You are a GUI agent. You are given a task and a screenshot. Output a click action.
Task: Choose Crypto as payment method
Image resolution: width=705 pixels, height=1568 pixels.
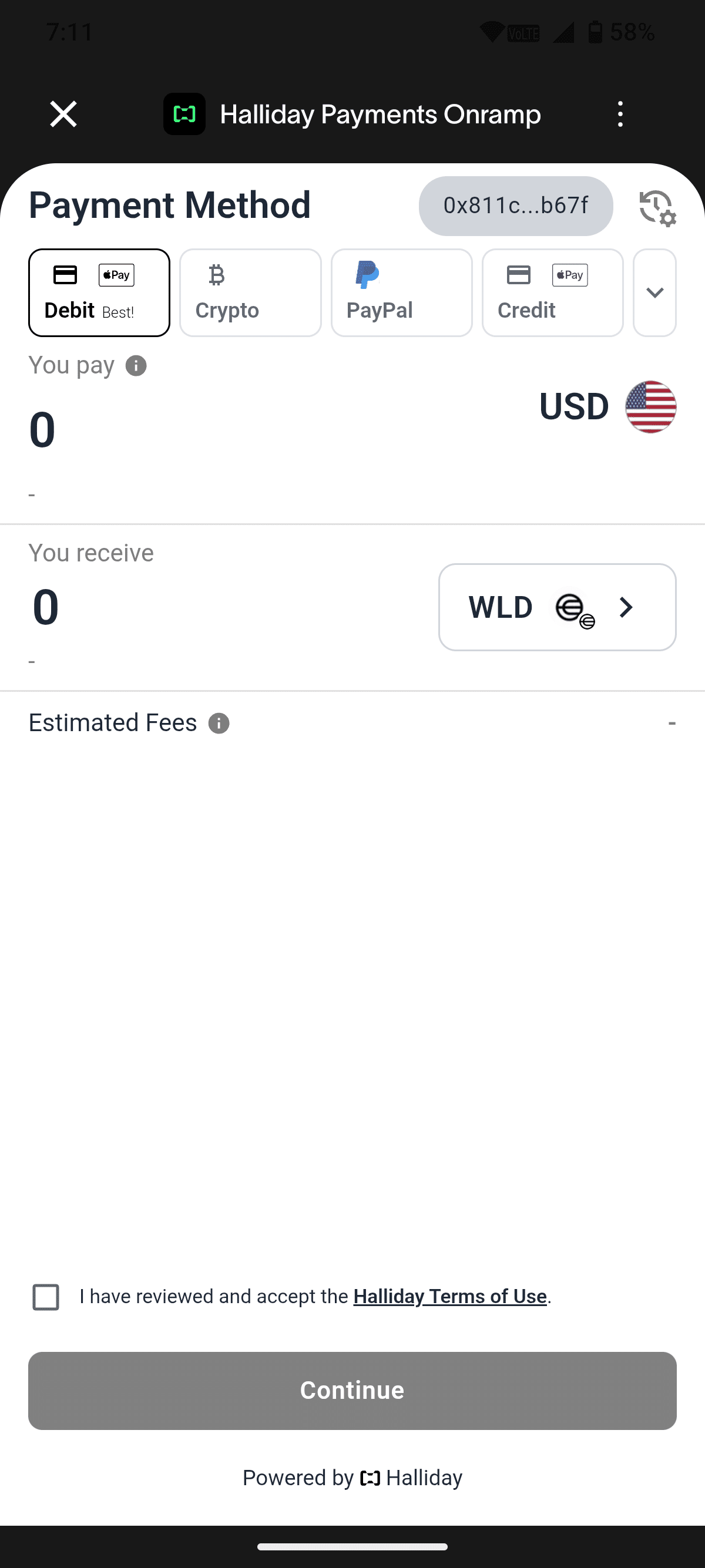250,292
